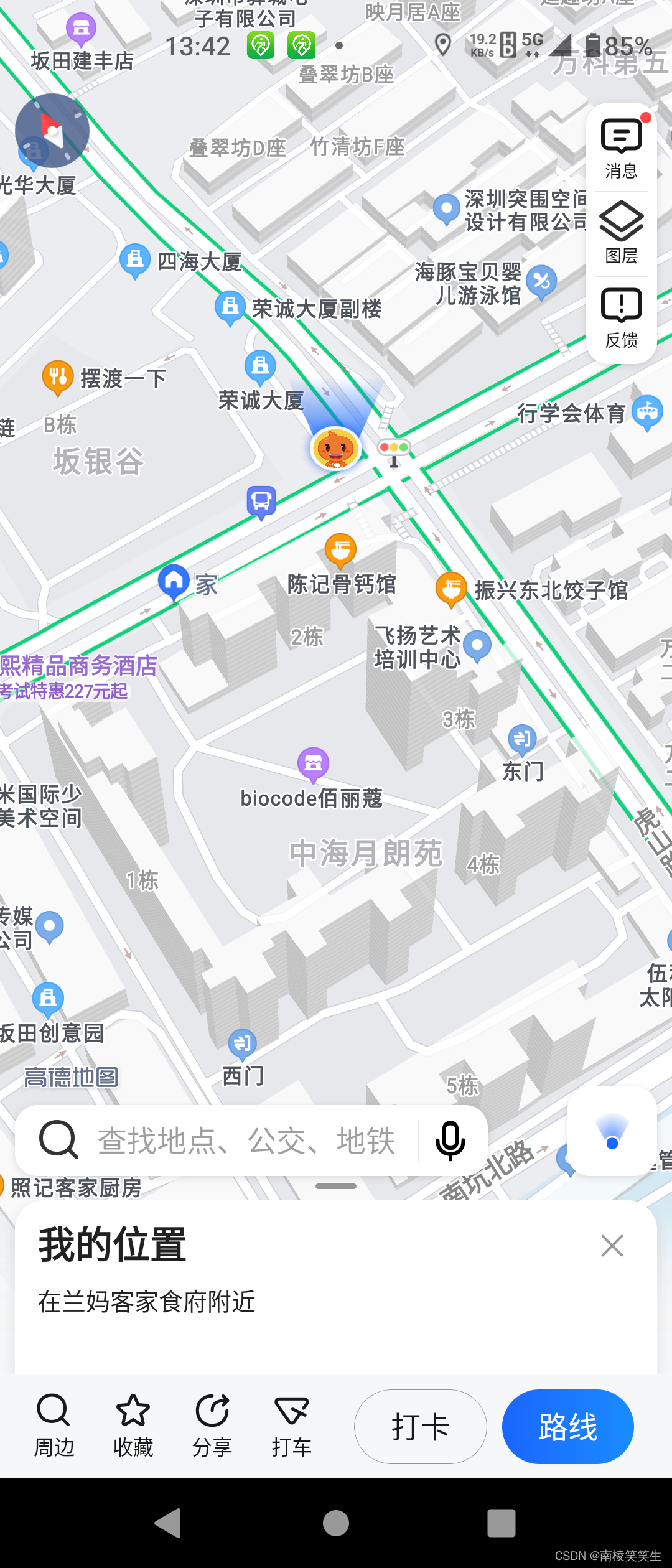Screen dimensions: 672x1568
Task: Open the 图层 map layers option
Action: 621,233
